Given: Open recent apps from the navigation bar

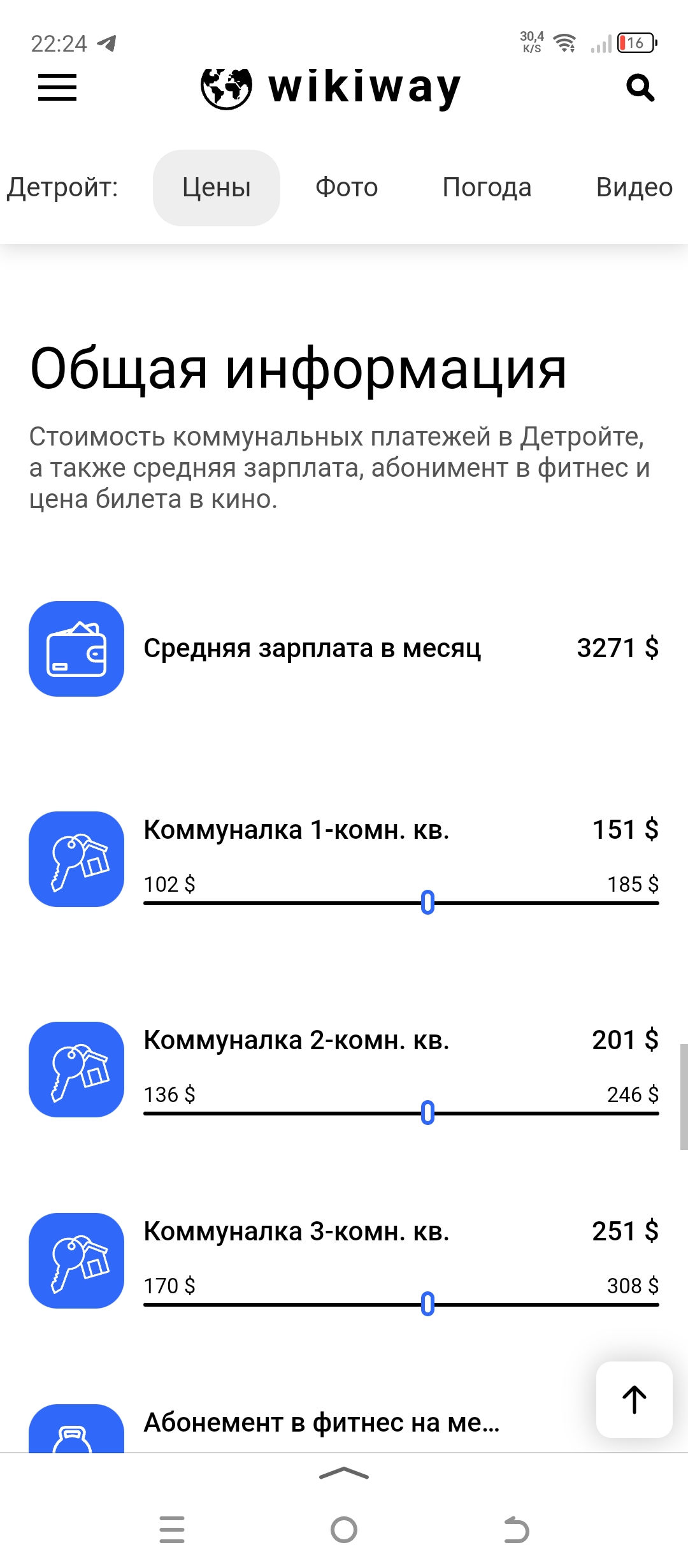Looking at the screenshot, I should [172, 1530].
